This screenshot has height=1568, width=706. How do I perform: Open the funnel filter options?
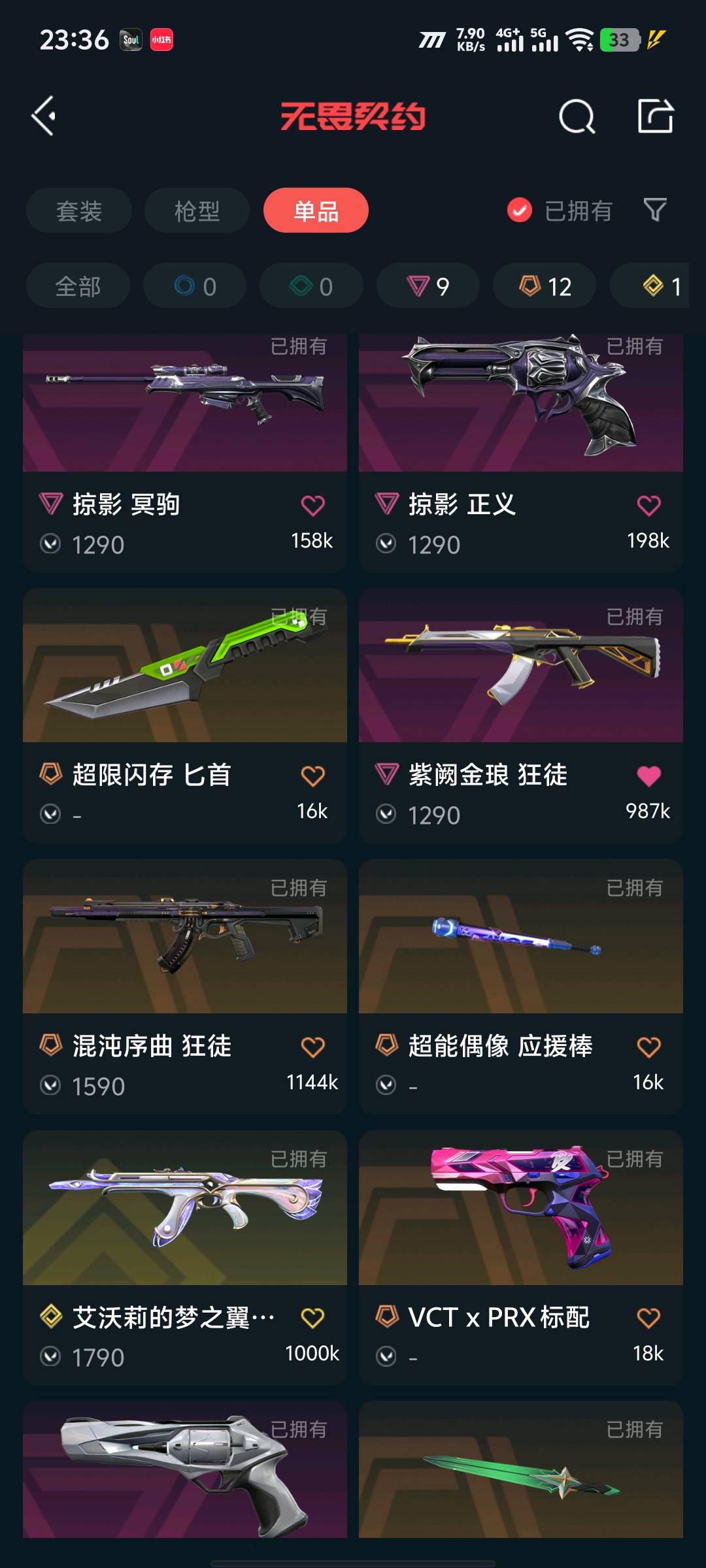(655, 210)
